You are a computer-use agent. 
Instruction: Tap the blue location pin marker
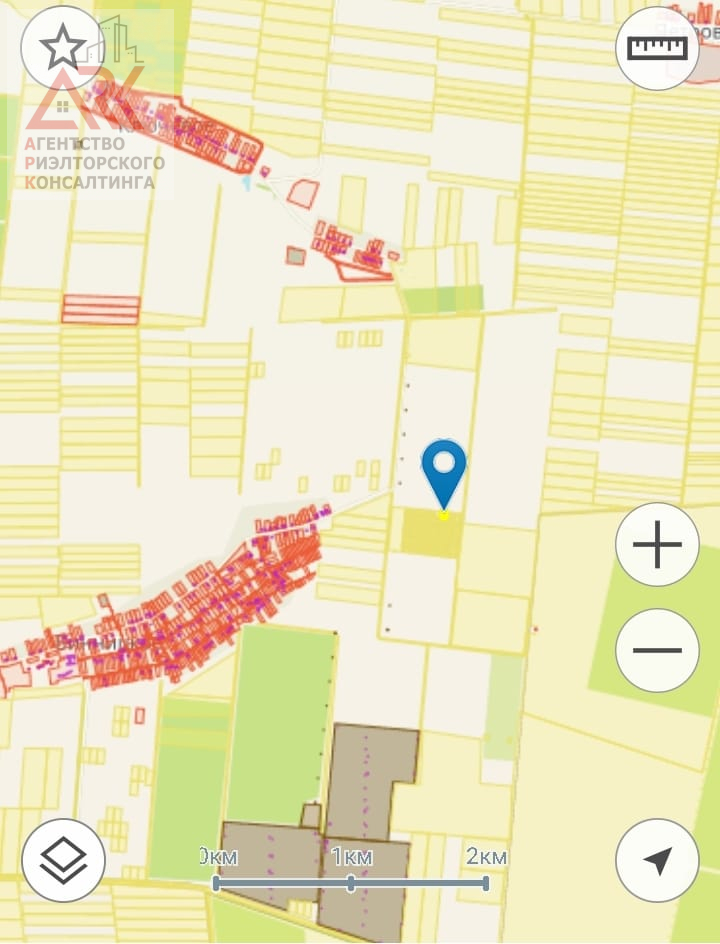coord(443,470)
